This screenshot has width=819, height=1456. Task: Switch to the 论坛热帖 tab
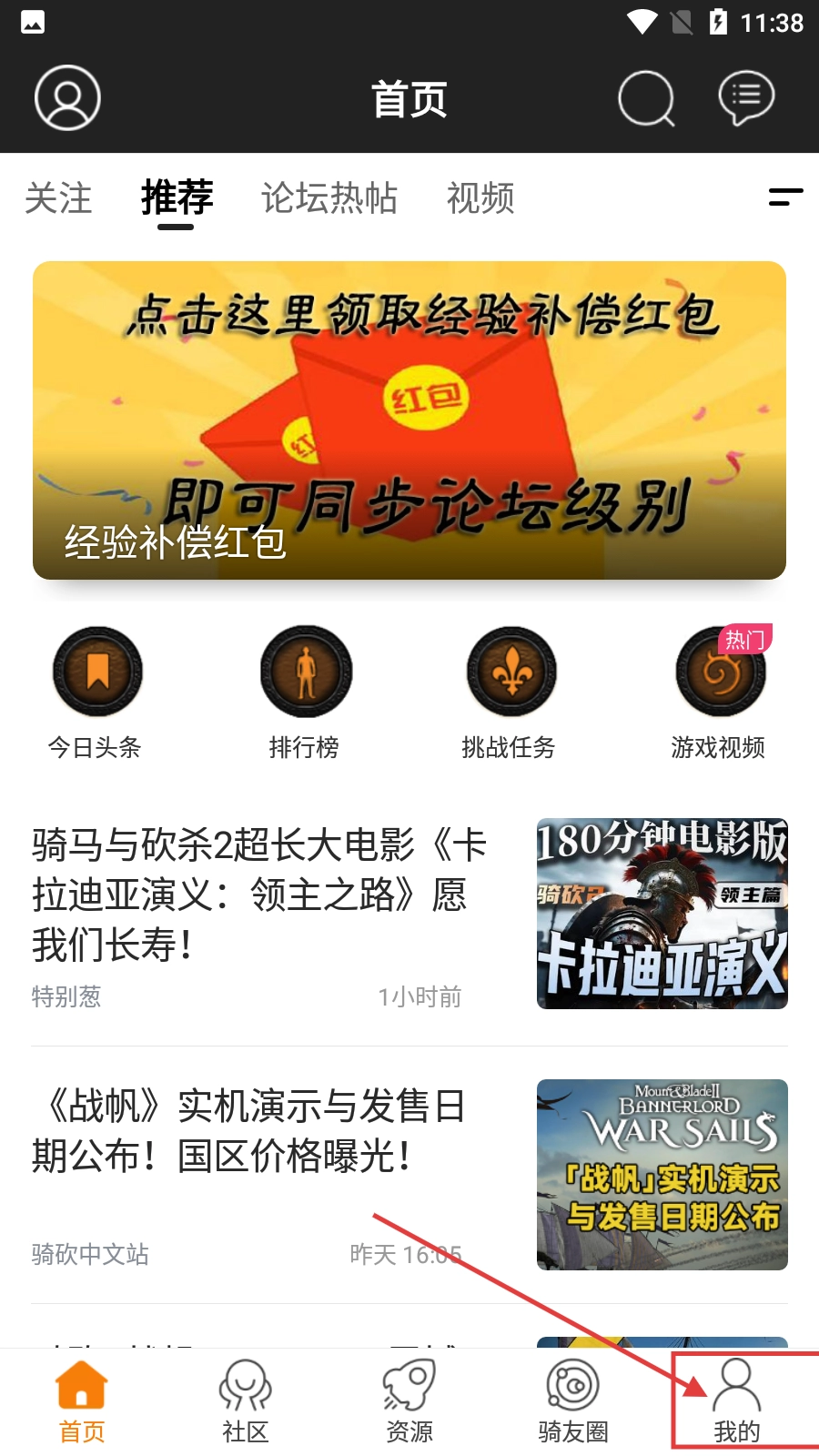329,198
